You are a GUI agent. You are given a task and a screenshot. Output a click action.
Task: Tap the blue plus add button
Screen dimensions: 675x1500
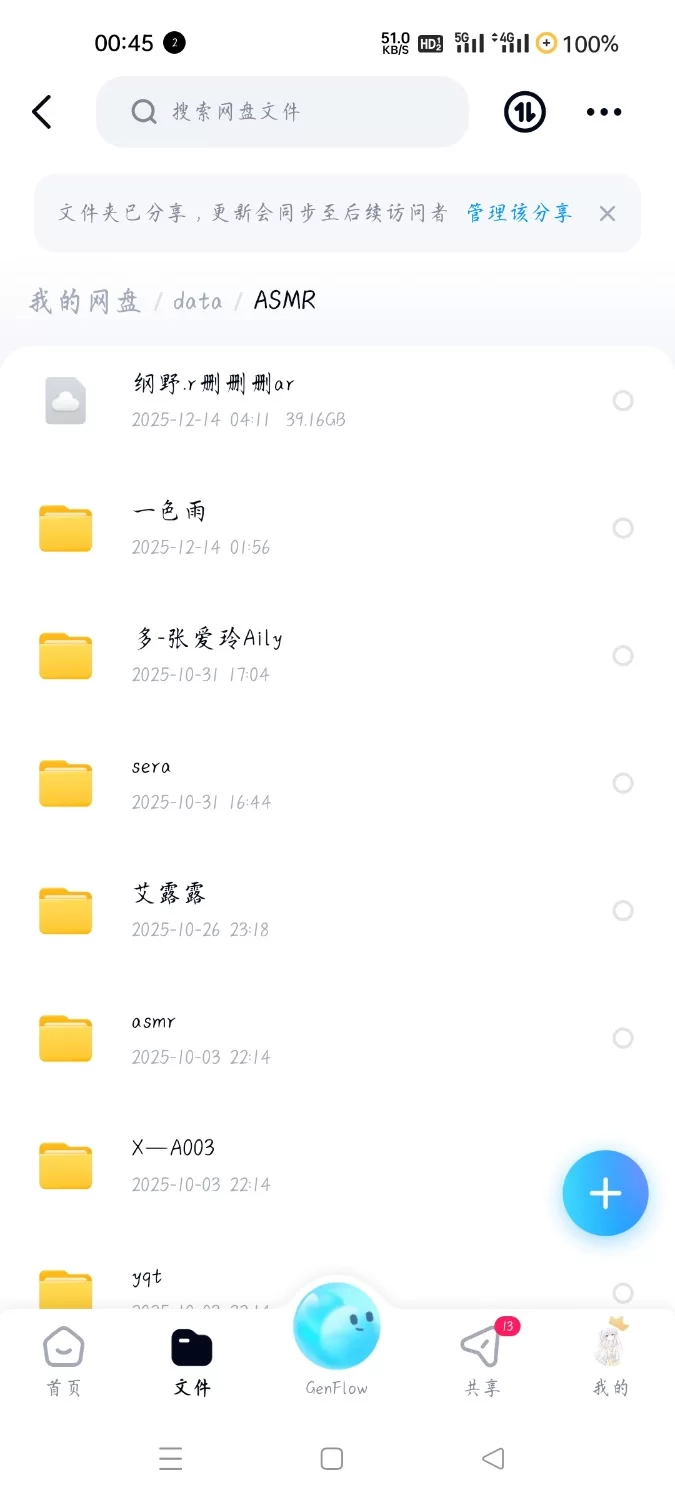605,1193
